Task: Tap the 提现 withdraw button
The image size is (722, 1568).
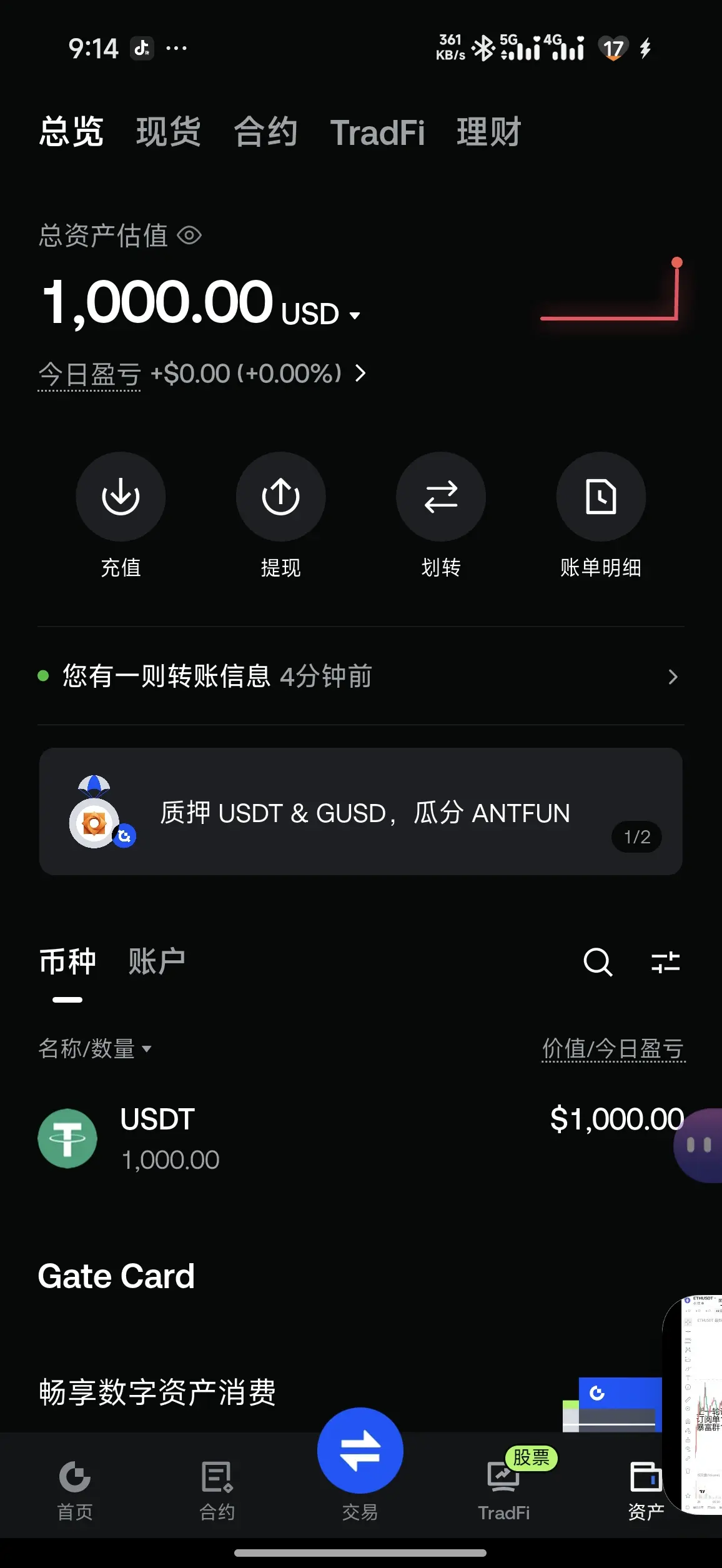Action: click(280, 516)
